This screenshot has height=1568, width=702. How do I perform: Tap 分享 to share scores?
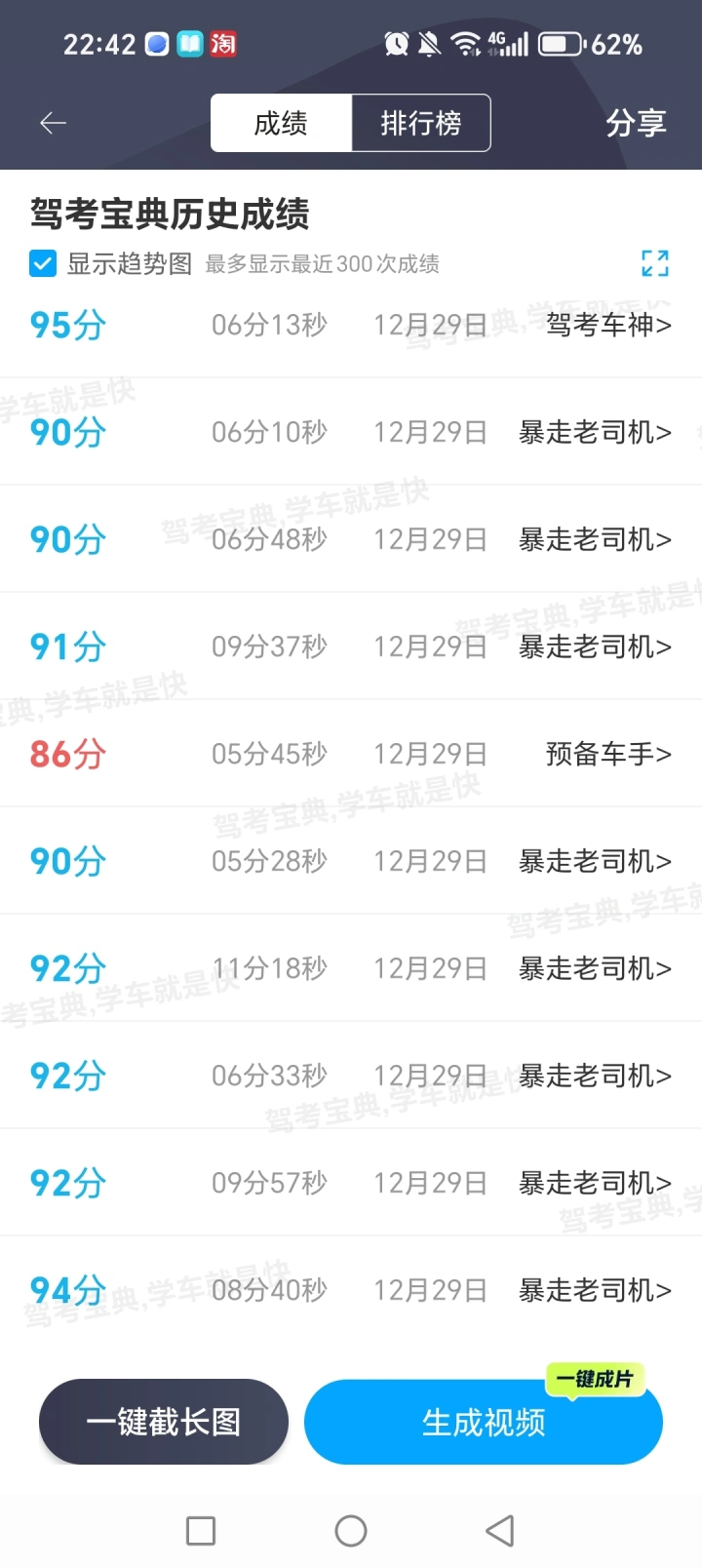point(636,123)
